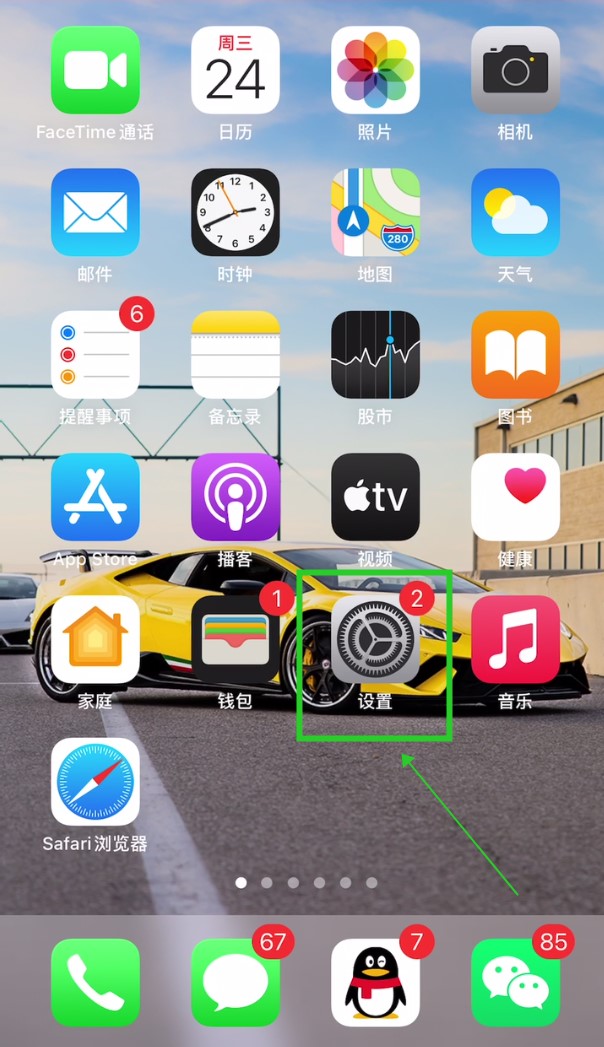Check the 天气 weather app

(515, 212)
